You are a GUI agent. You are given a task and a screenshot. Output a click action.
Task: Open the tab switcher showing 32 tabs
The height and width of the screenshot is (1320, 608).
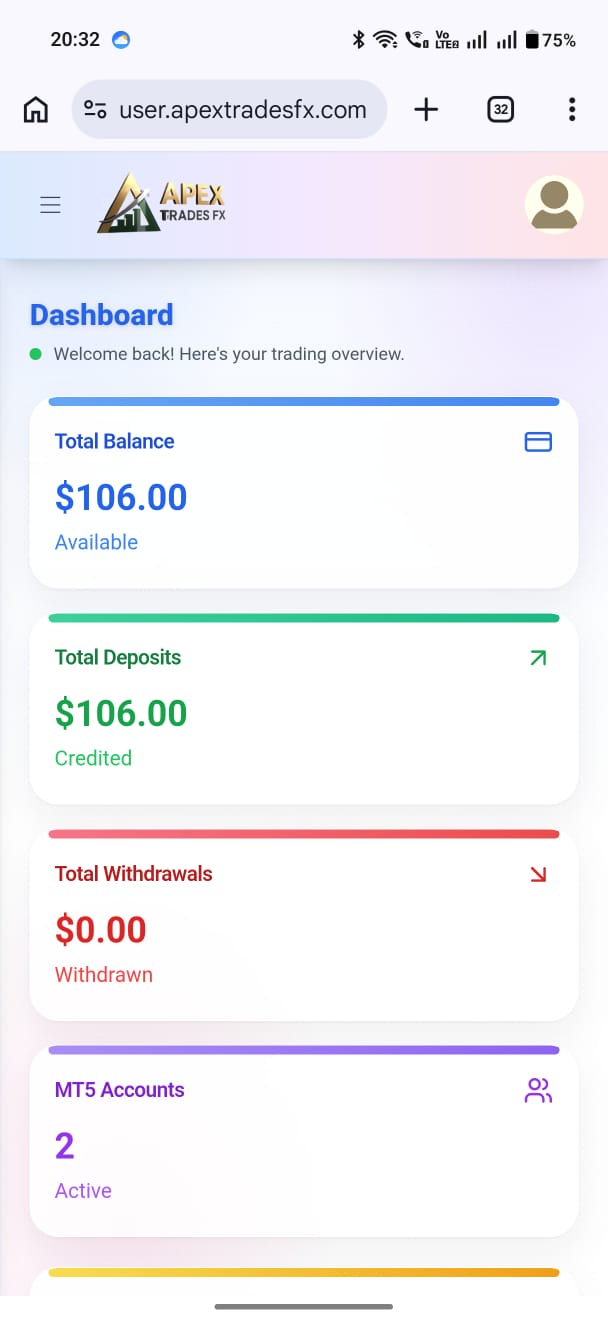(500, 110)
